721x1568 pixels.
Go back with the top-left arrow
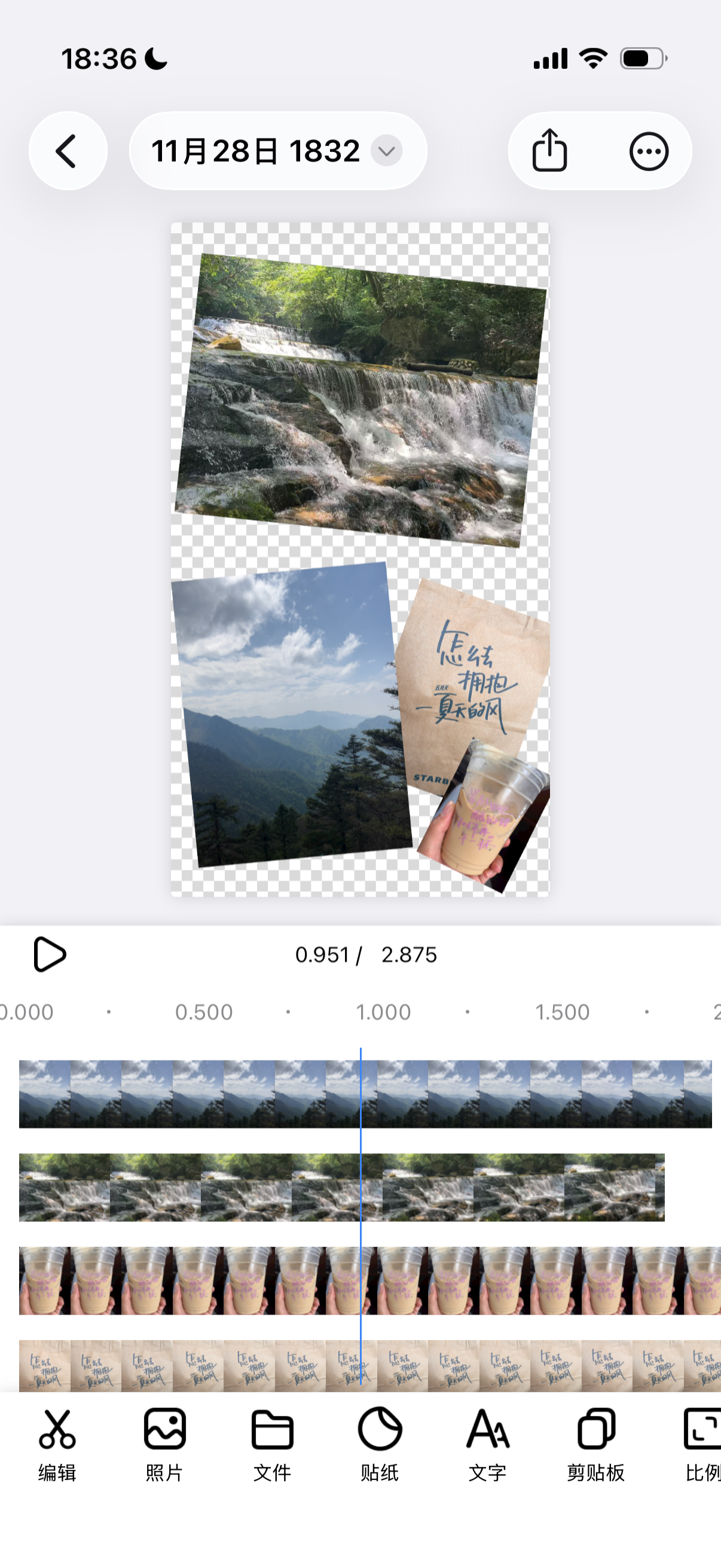[x=68, y=151]
